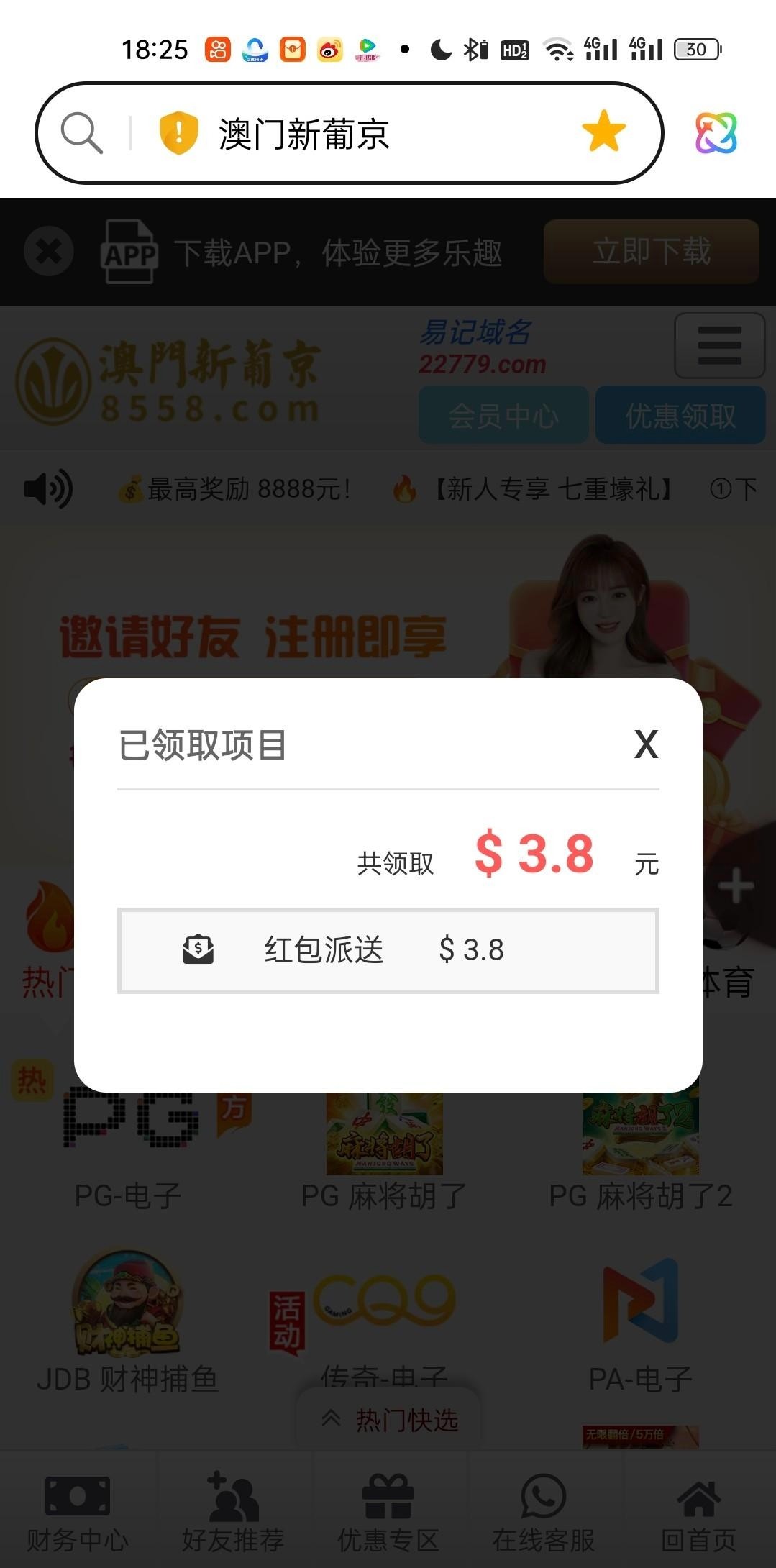Screen dimensions: 776x1568
Task: Dismiss the download APP banner
Action: click(49, 252)
